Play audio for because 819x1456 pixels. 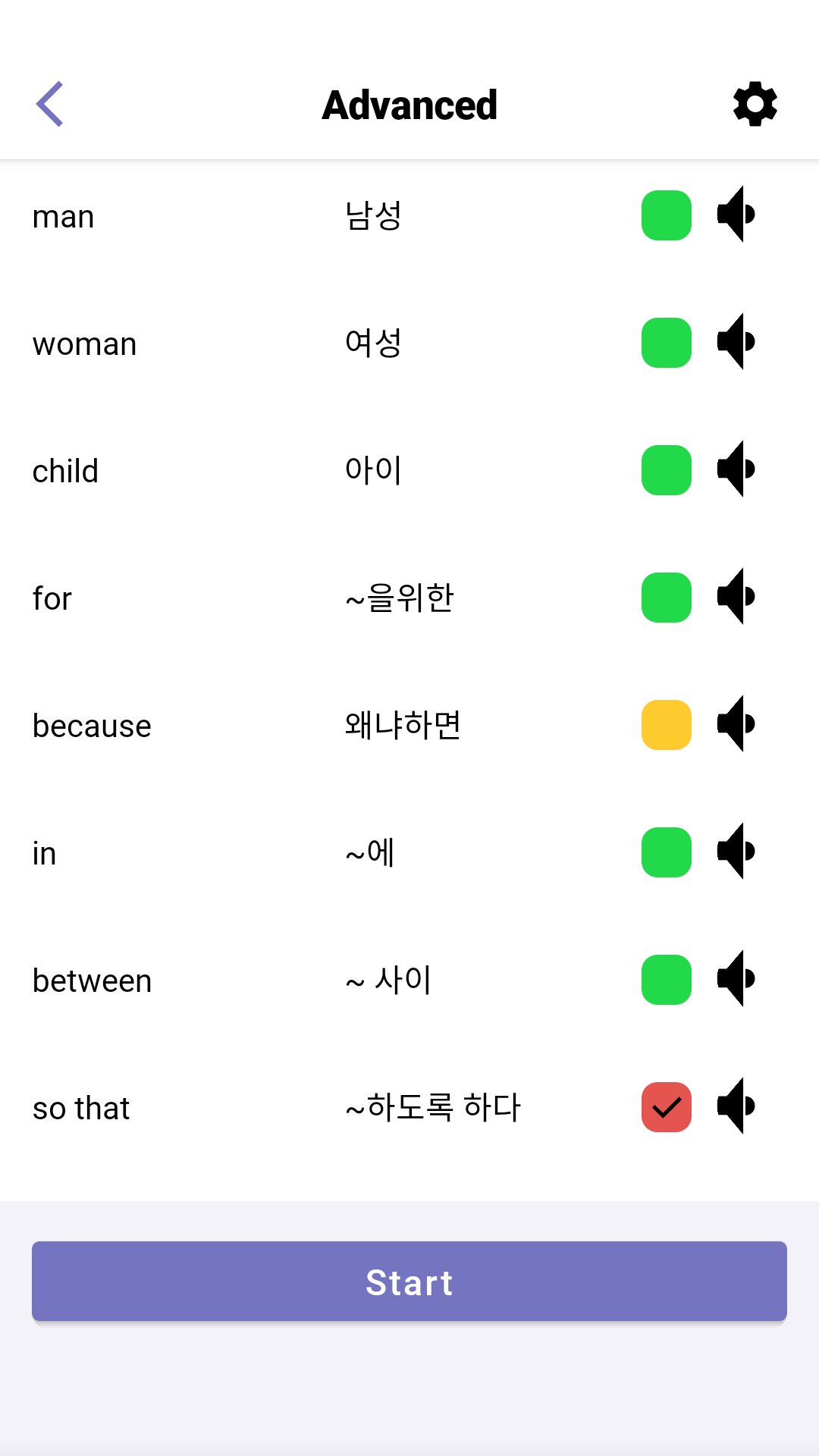coord(737,724)
